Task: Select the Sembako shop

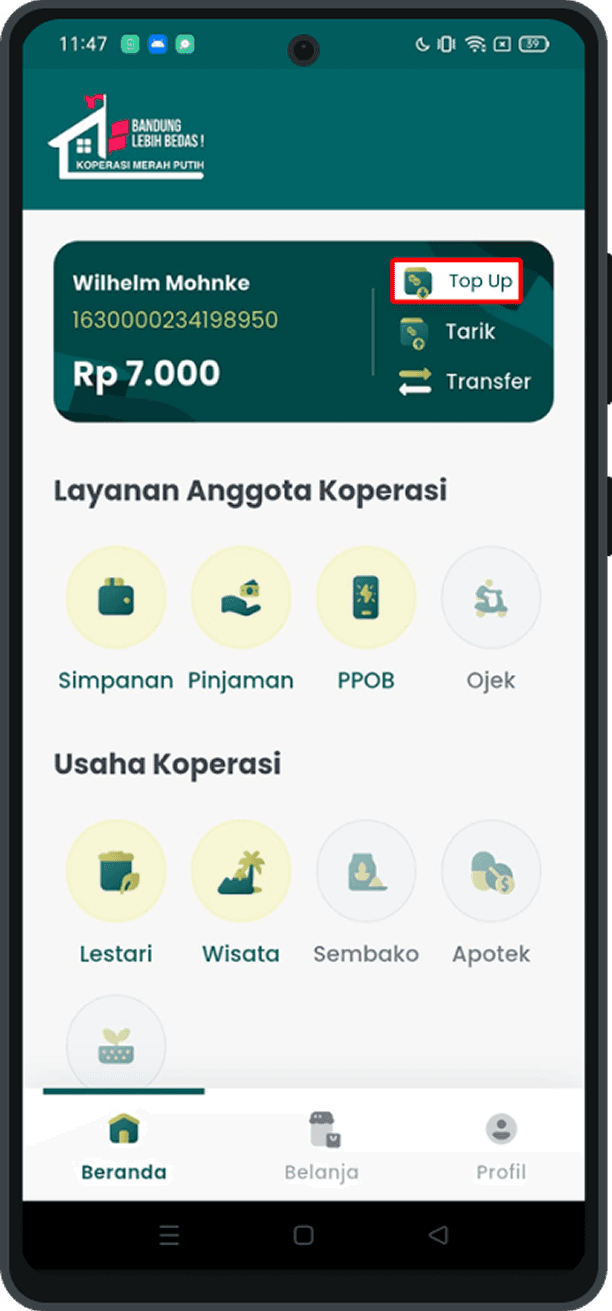Action: [365, 871]
